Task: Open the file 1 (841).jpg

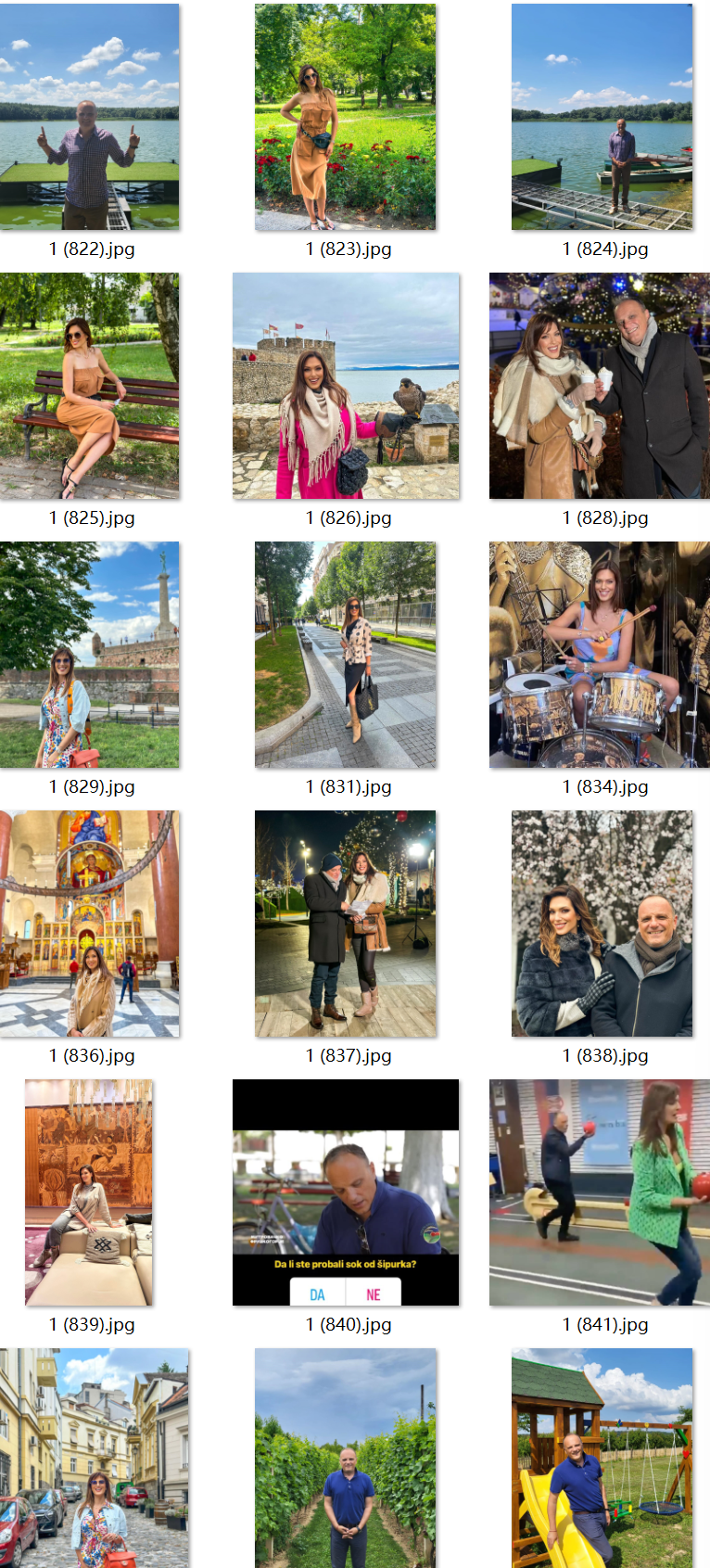Action: click(600, 1192)
